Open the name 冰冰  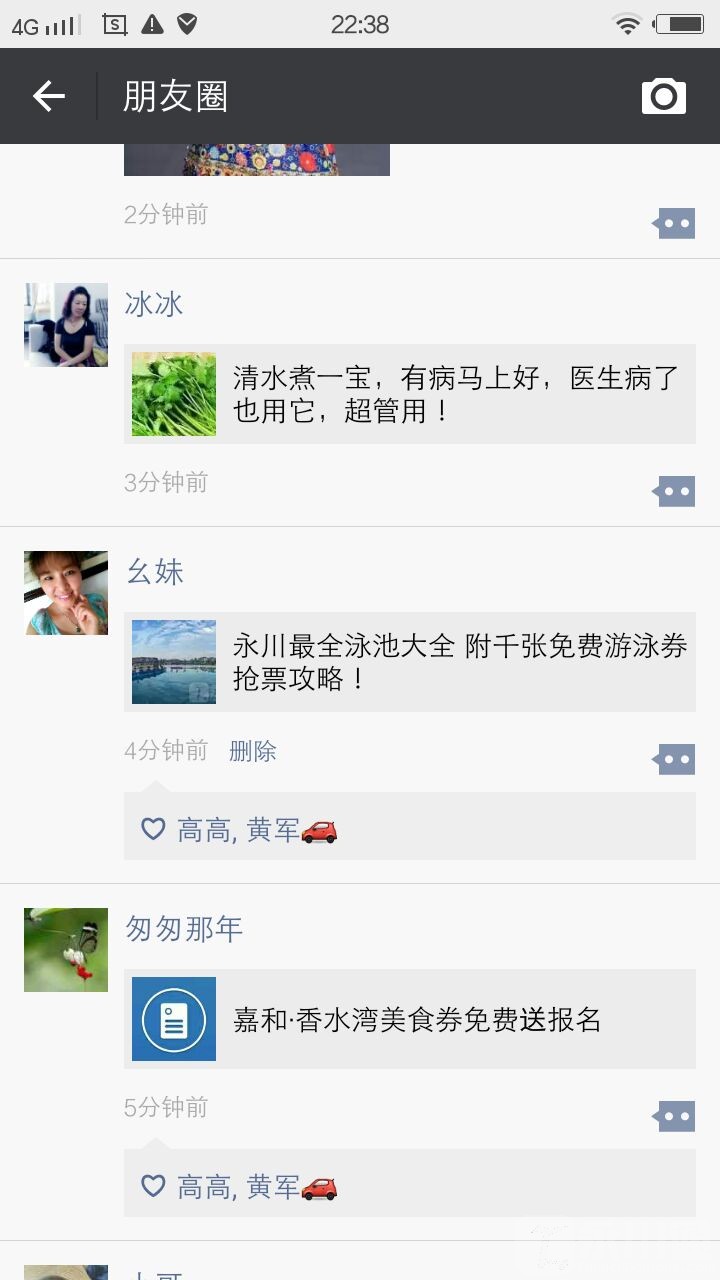154,304
